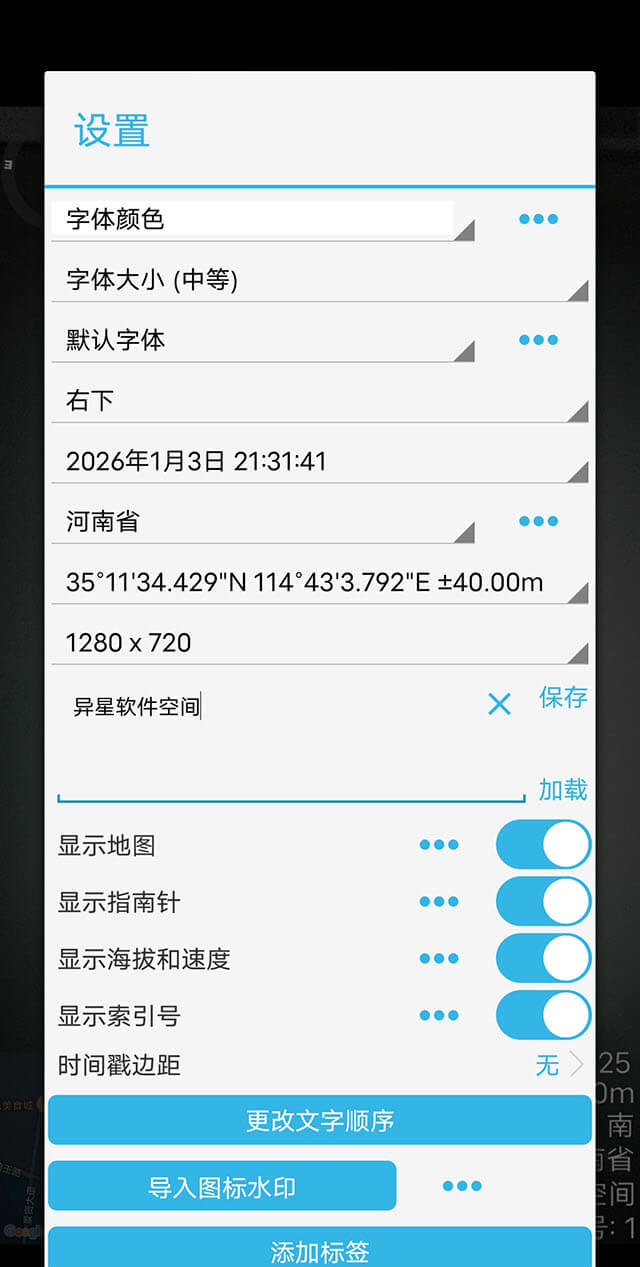Turn off the 显示地图 switch
640x1267 pixels.
pos(543,845)
